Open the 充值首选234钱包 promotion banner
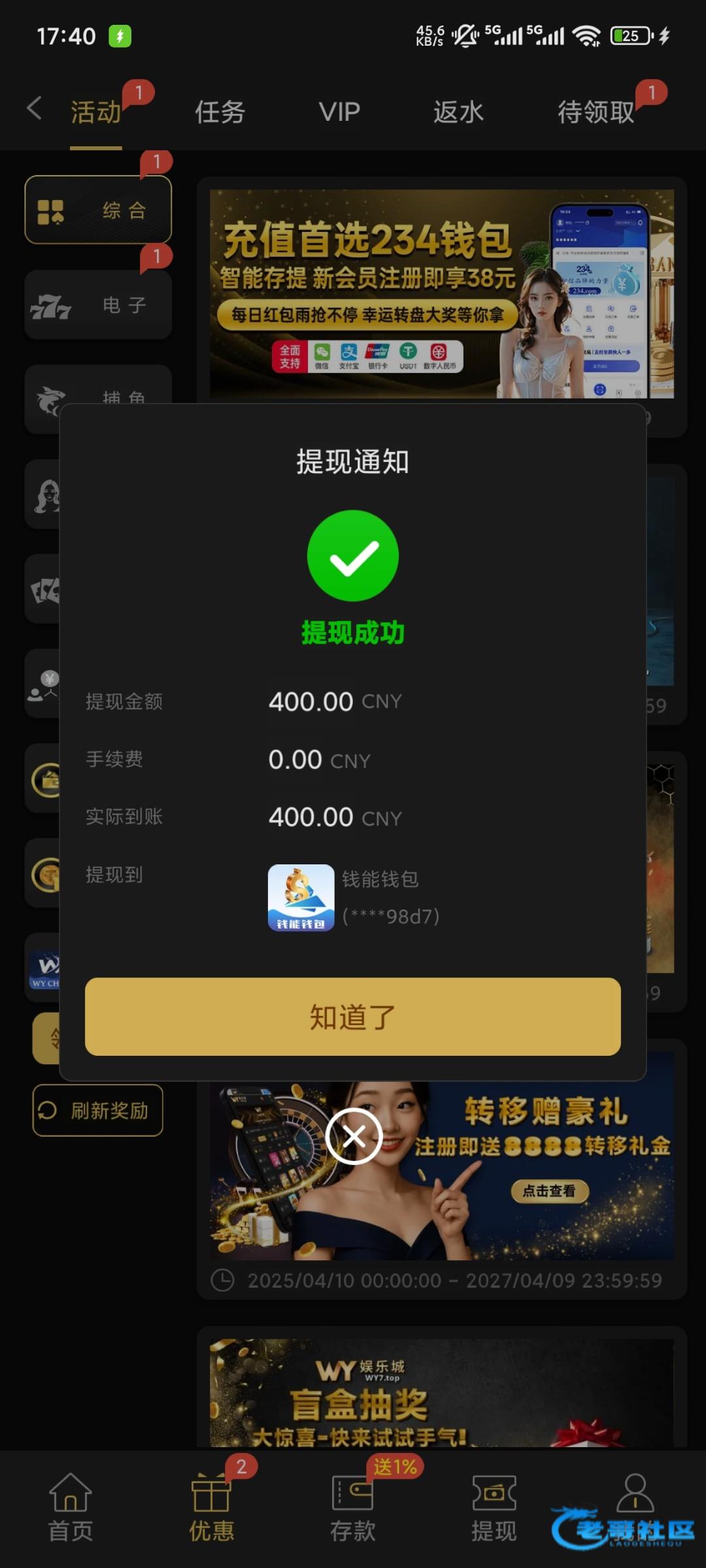Image resolution: width=706 pixels, height=1568 pixels. pos(441,294)
